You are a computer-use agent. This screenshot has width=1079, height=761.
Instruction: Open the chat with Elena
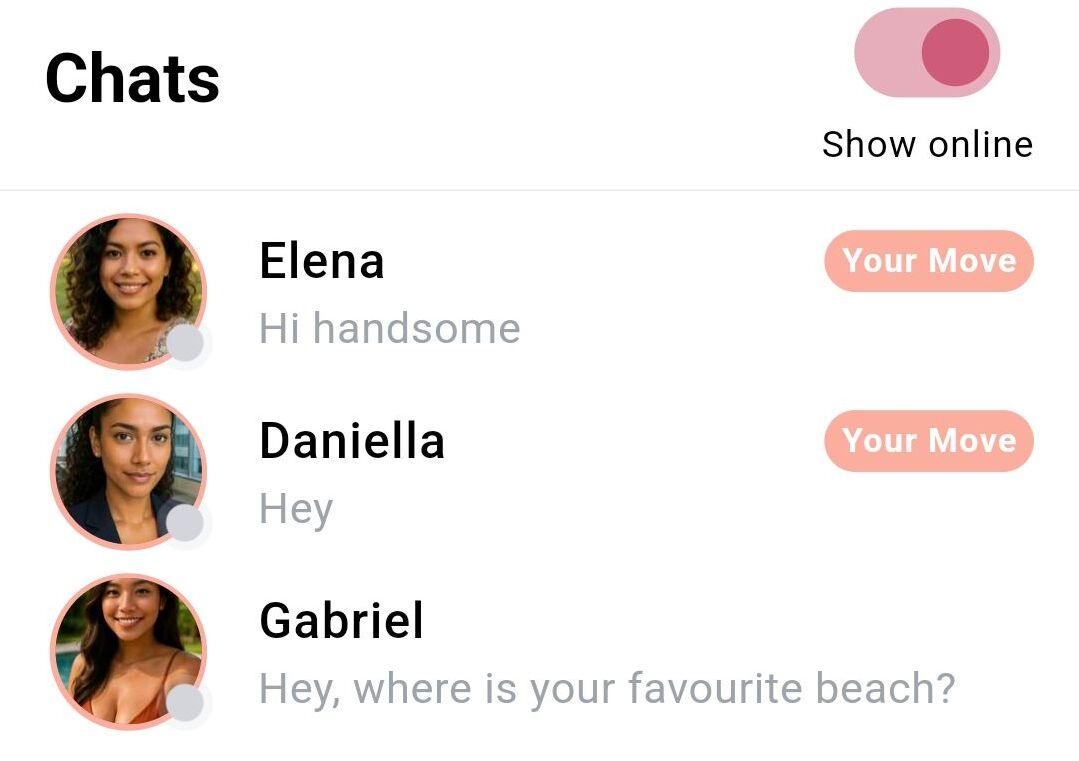pyautogui.click(x=540, y=292)
